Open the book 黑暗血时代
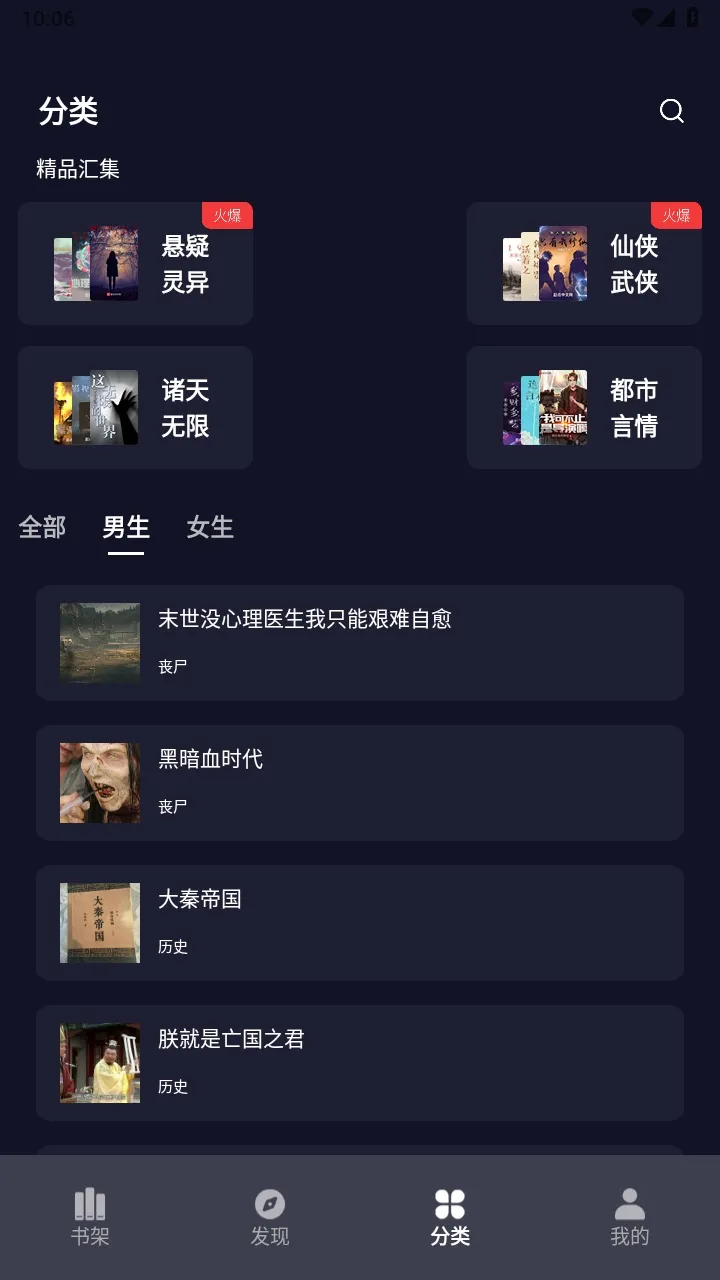Image resolution: width=720 pixels, height=1280 pixels. (x=360, y=783)
